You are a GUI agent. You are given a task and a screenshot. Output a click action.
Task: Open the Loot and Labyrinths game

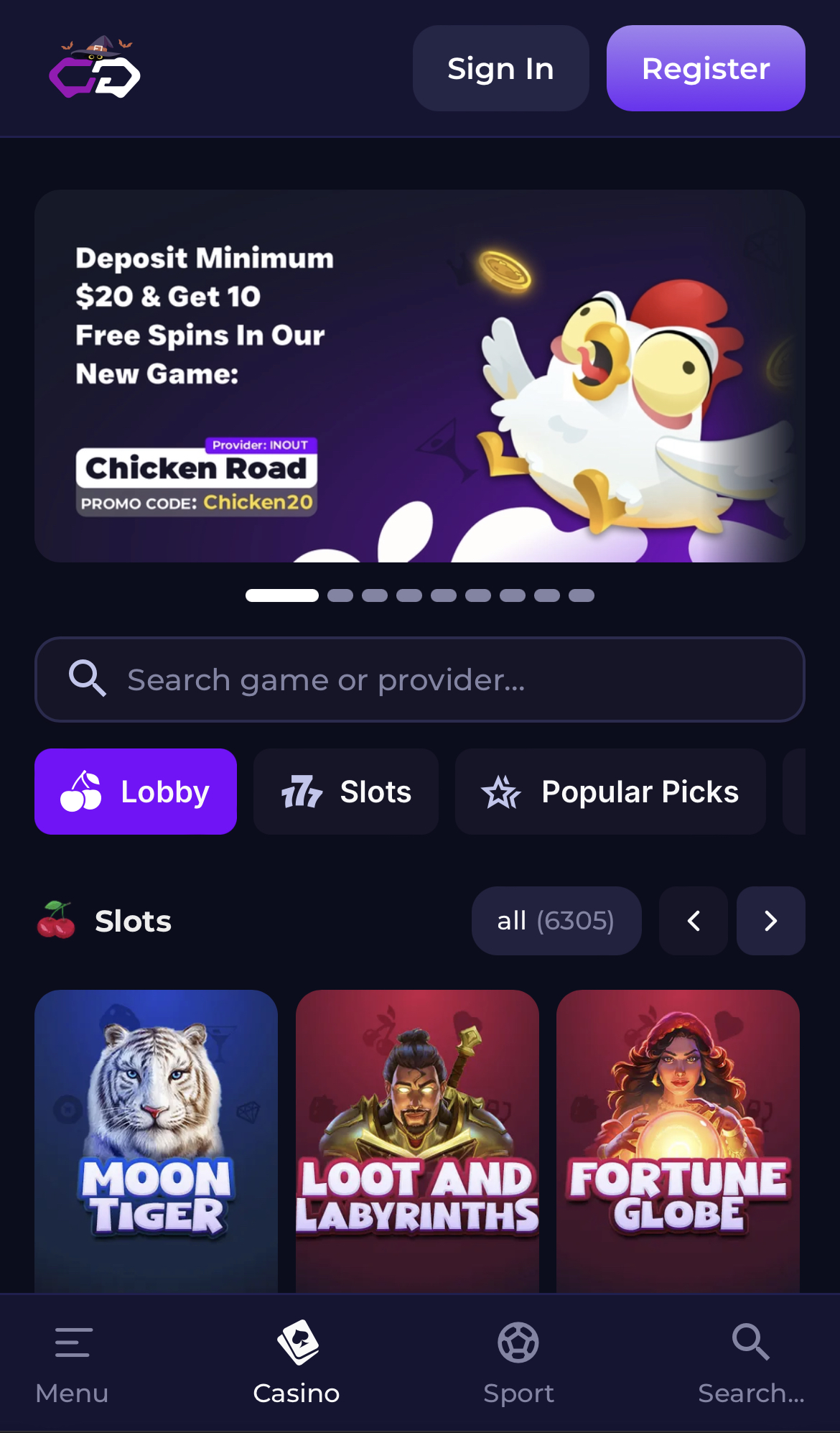click(x=417, y=1141)
